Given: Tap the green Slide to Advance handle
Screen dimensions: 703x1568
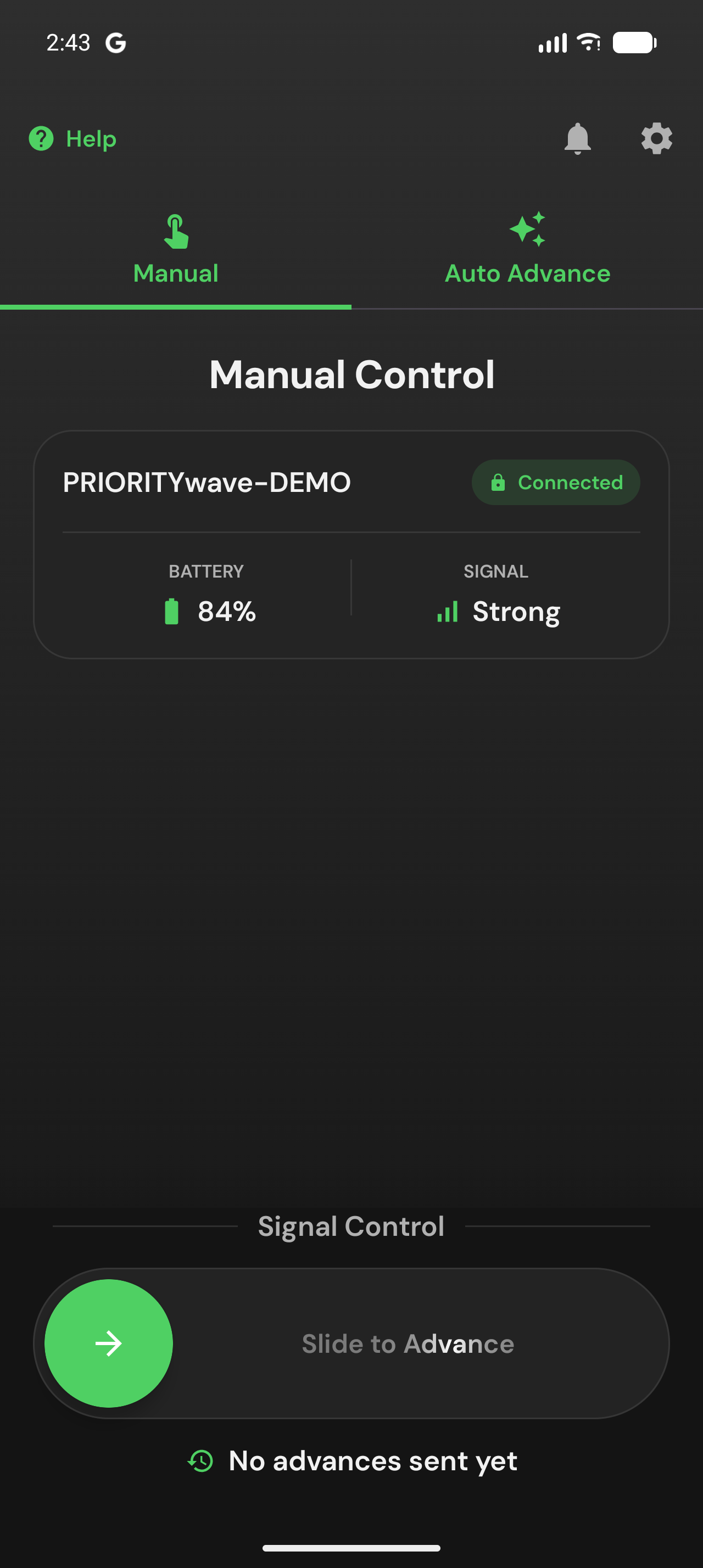Looking at the screenshot, I should pos(109,1343).
